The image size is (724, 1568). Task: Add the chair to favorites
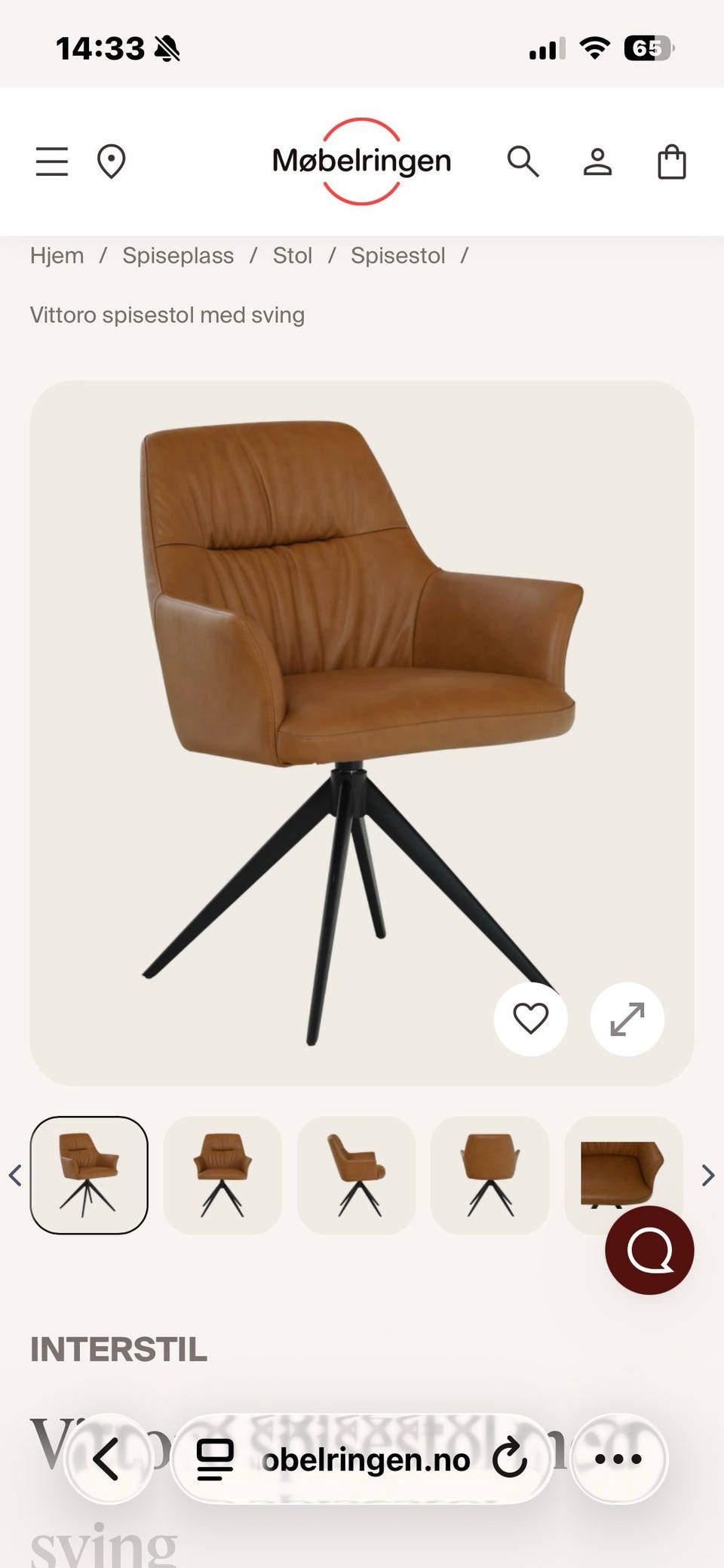click(531, 1019)
